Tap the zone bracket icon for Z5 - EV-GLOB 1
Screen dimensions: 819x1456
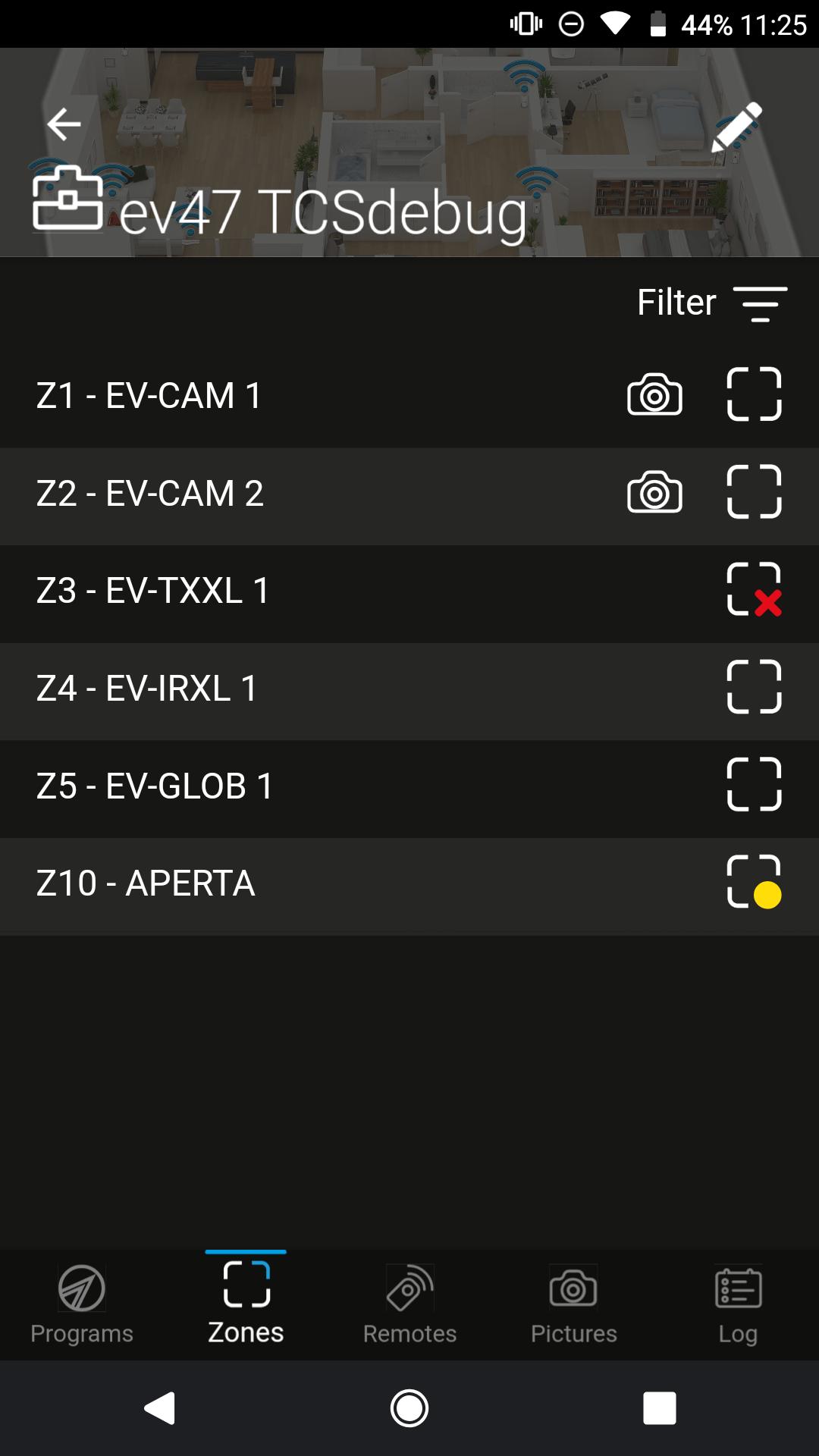(754, 785)
